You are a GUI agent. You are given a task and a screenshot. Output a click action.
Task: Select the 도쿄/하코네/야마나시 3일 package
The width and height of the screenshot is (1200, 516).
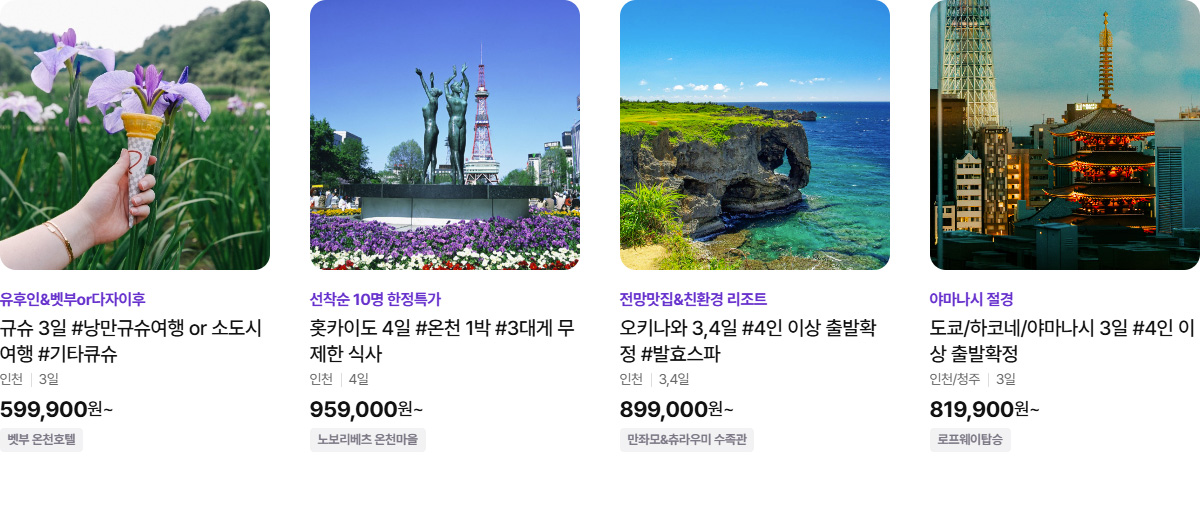(1062, 341)
